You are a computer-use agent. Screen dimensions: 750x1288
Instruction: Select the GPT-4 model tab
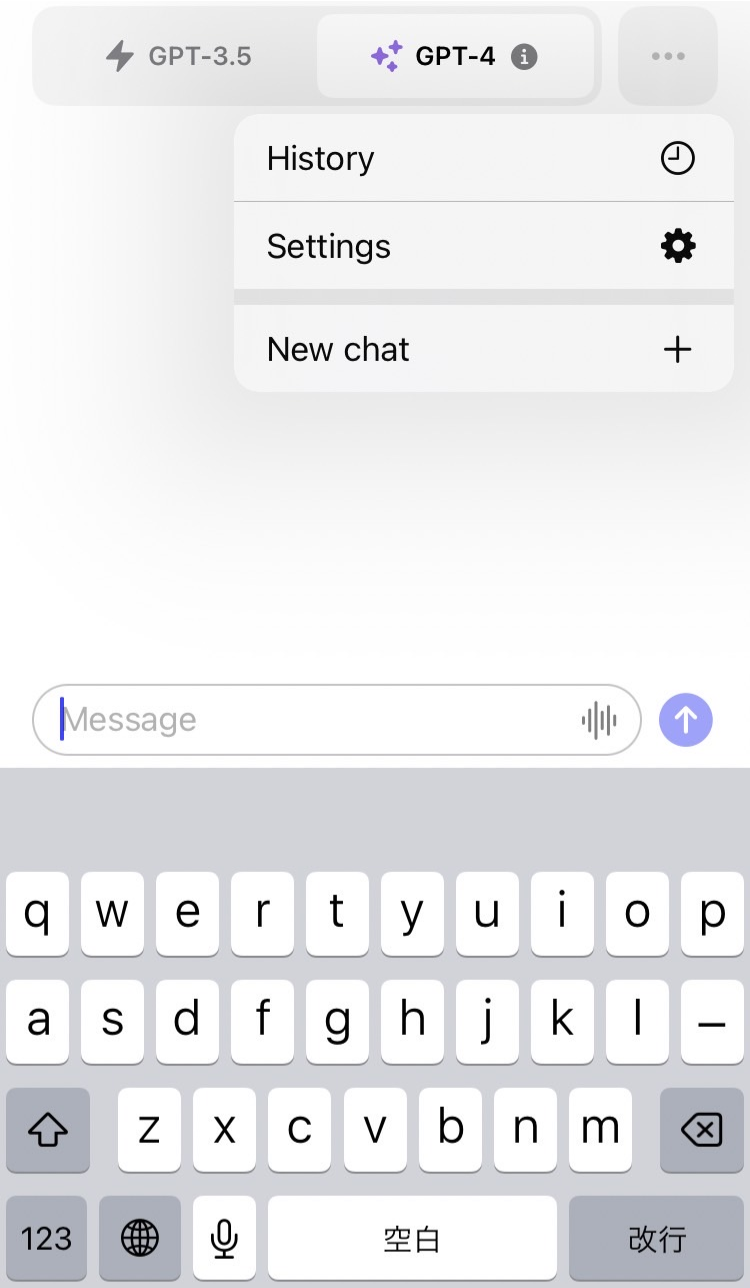pos(440,56)
